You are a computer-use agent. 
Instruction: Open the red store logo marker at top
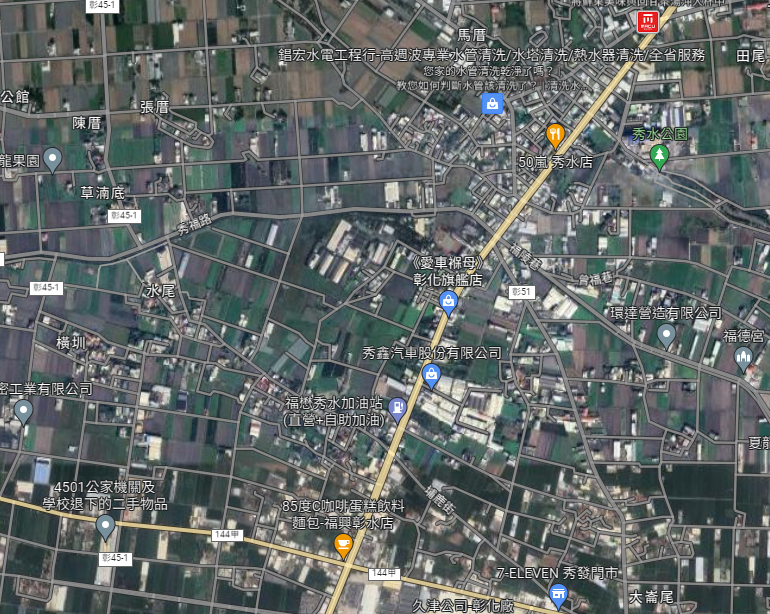click(648, 21)
